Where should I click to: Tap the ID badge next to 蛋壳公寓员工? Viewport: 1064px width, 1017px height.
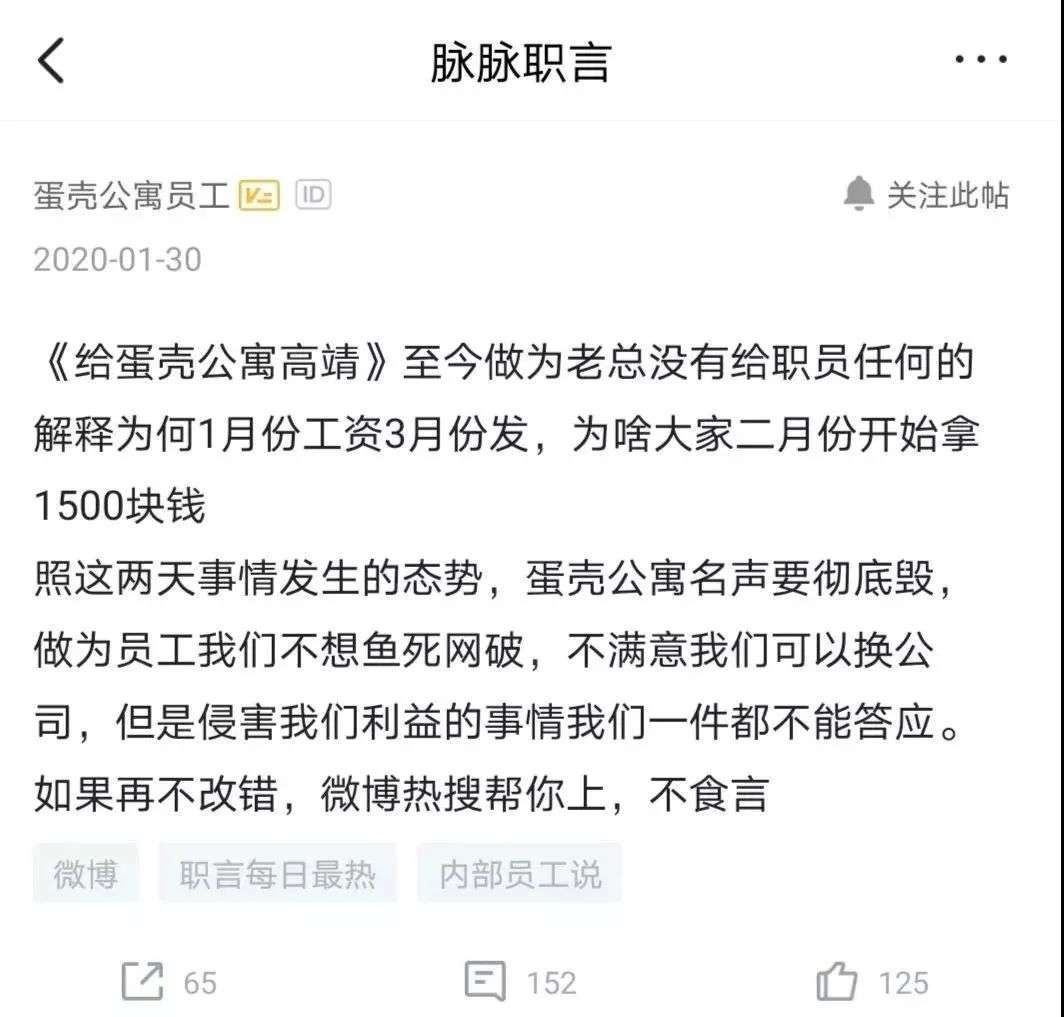click(314, 195)
